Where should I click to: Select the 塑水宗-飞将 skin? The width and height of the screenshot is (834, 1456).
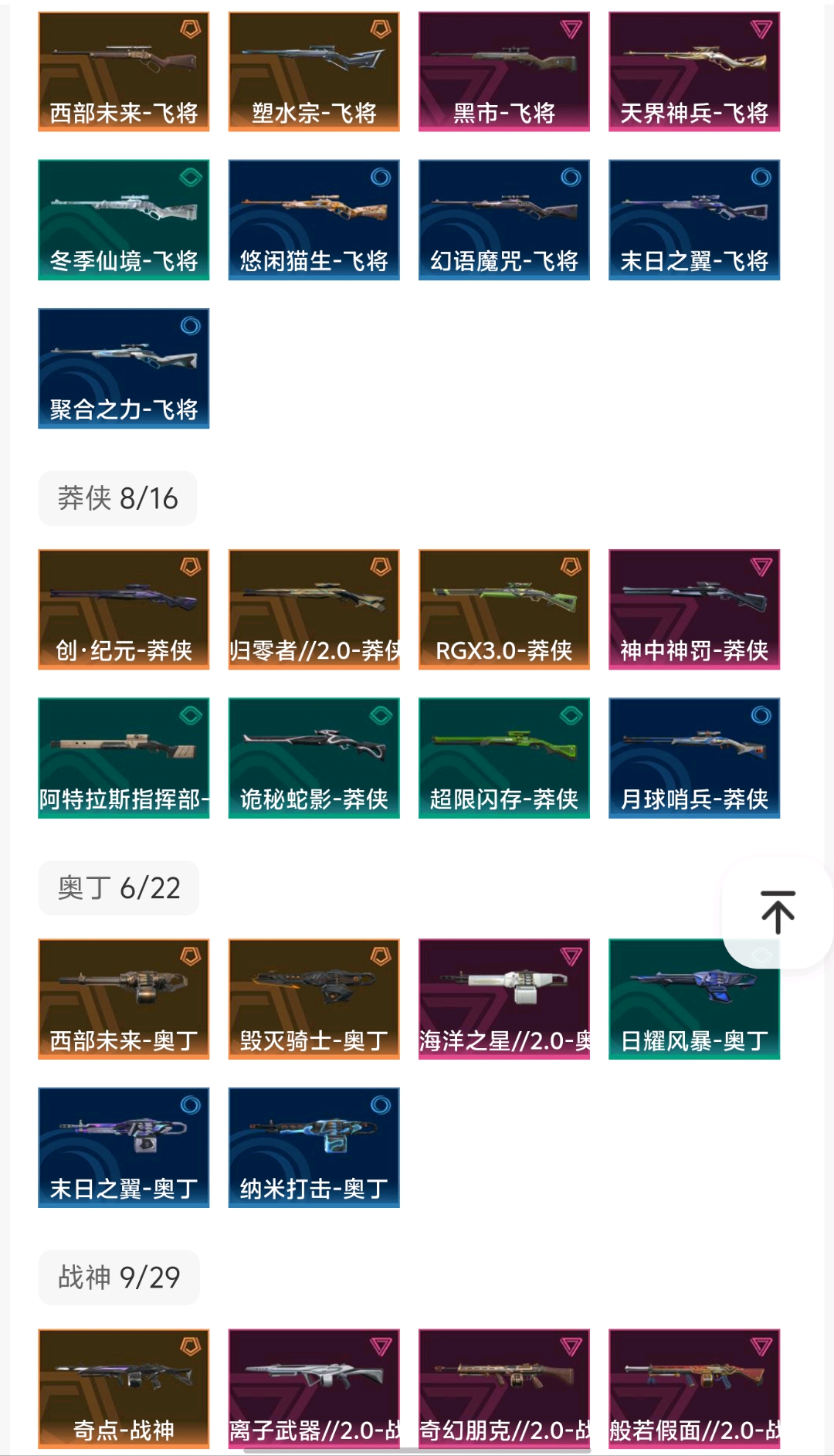coord(314,72)
